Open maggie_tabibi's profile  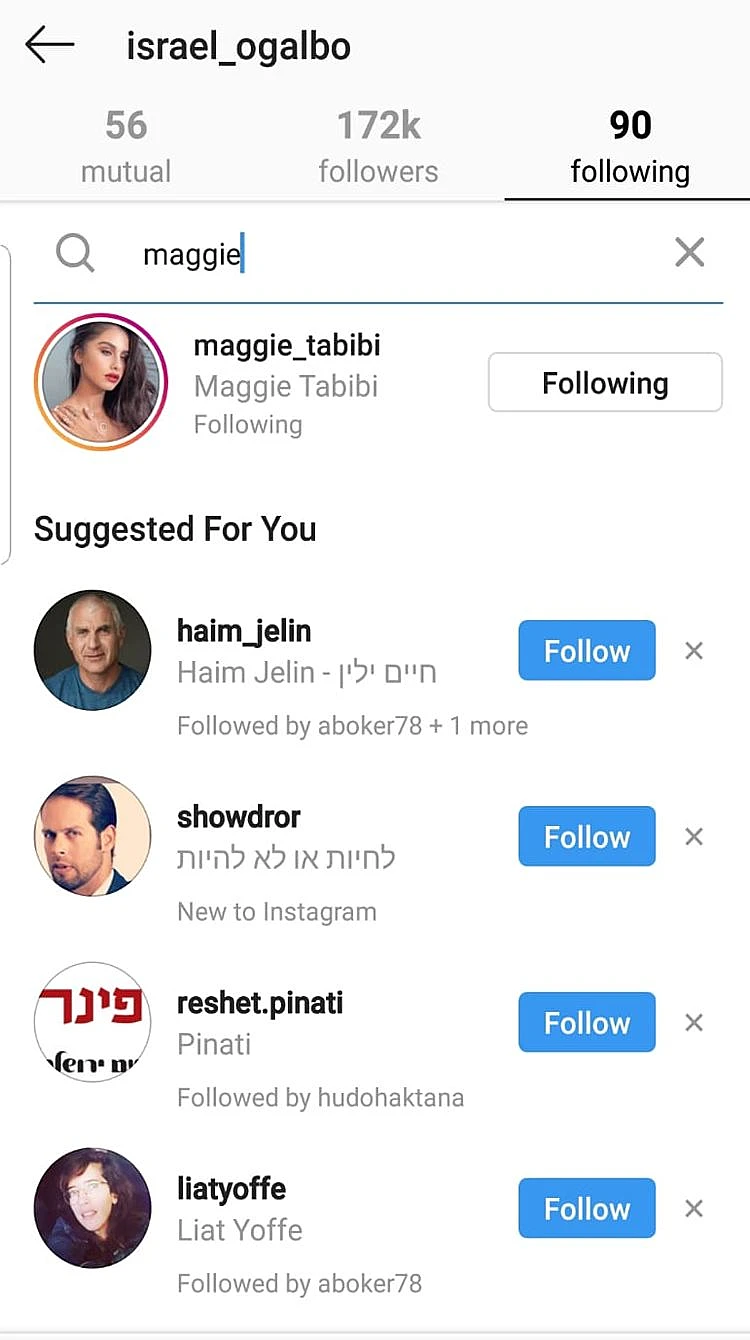point(286,346)
